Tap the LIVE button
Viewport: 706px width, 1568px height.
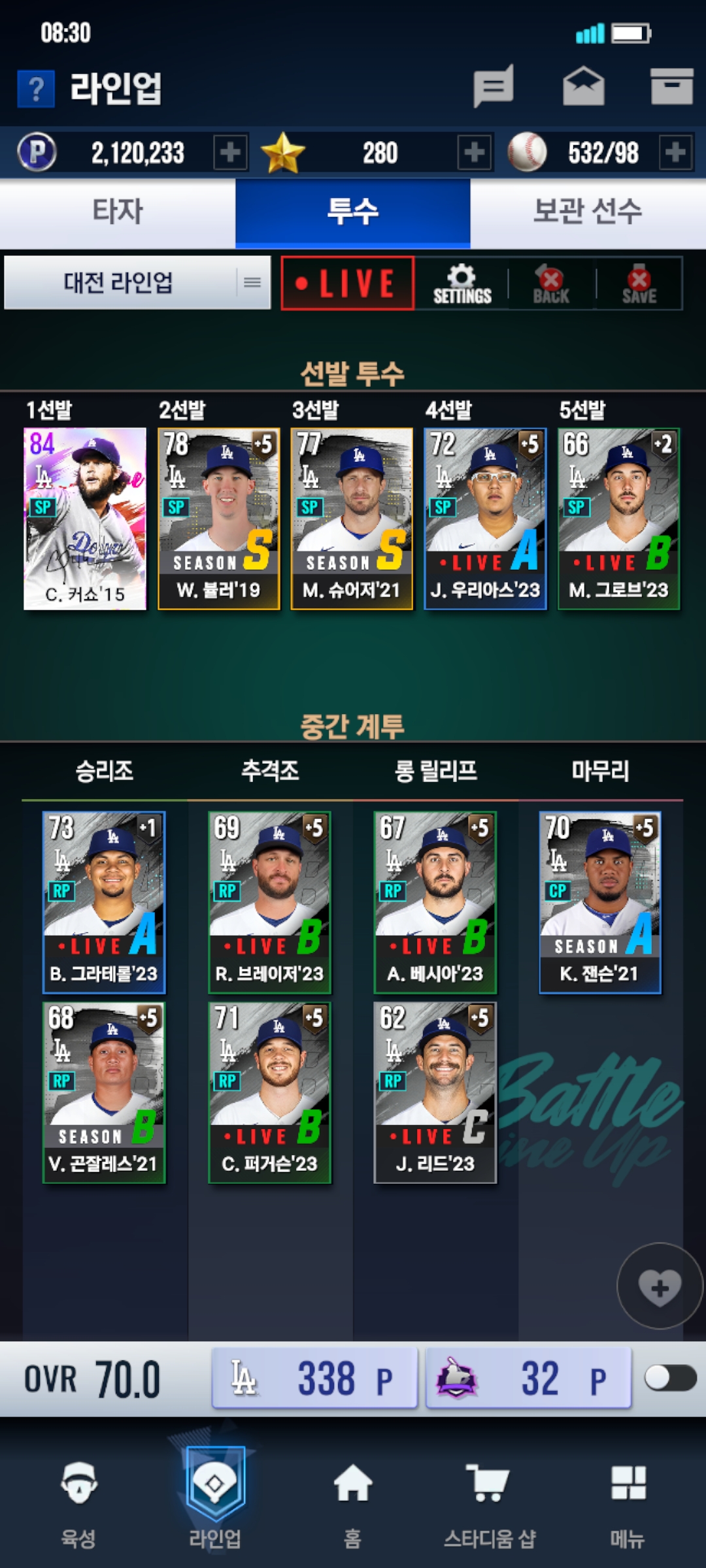click(x=347, y=283)
